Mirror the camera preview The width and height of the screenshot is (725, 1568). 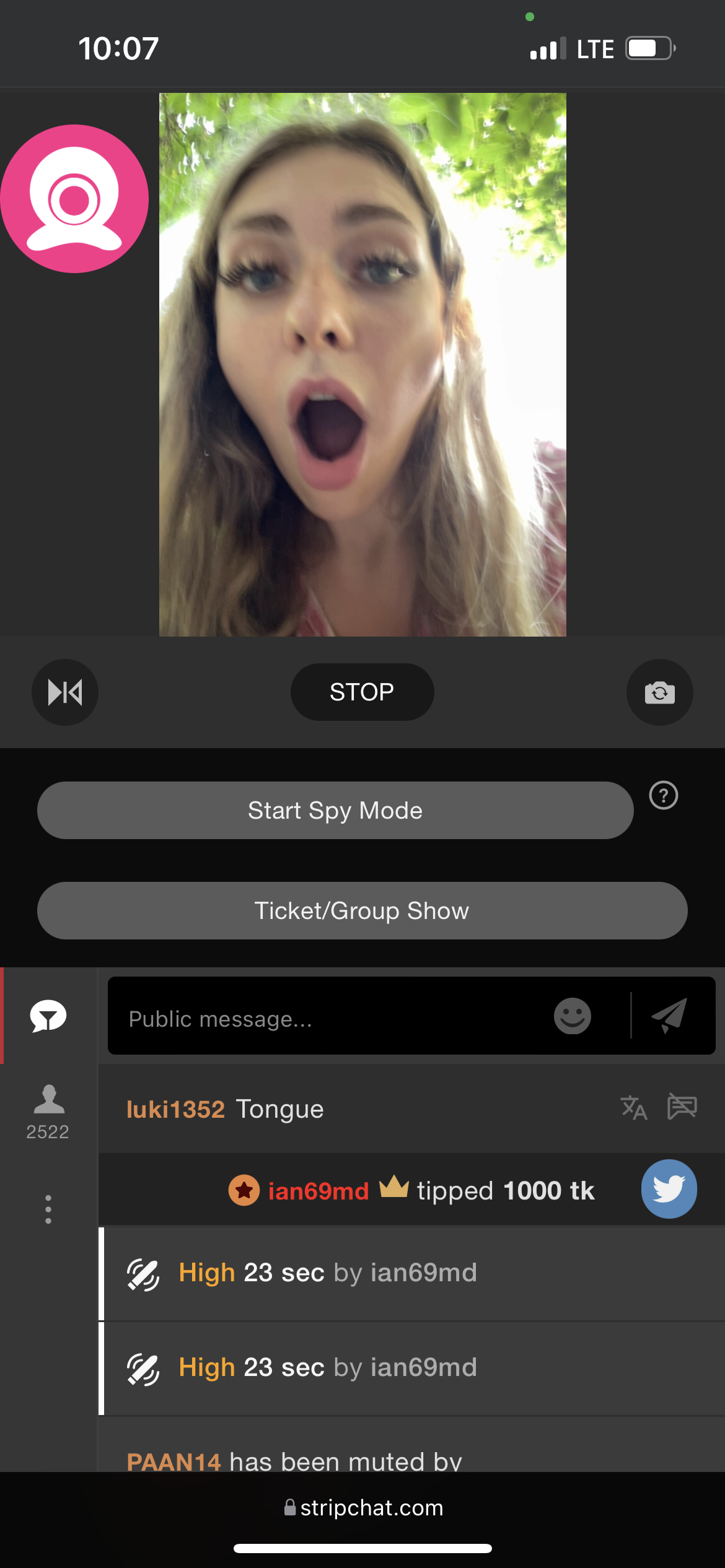click(65, 692)
